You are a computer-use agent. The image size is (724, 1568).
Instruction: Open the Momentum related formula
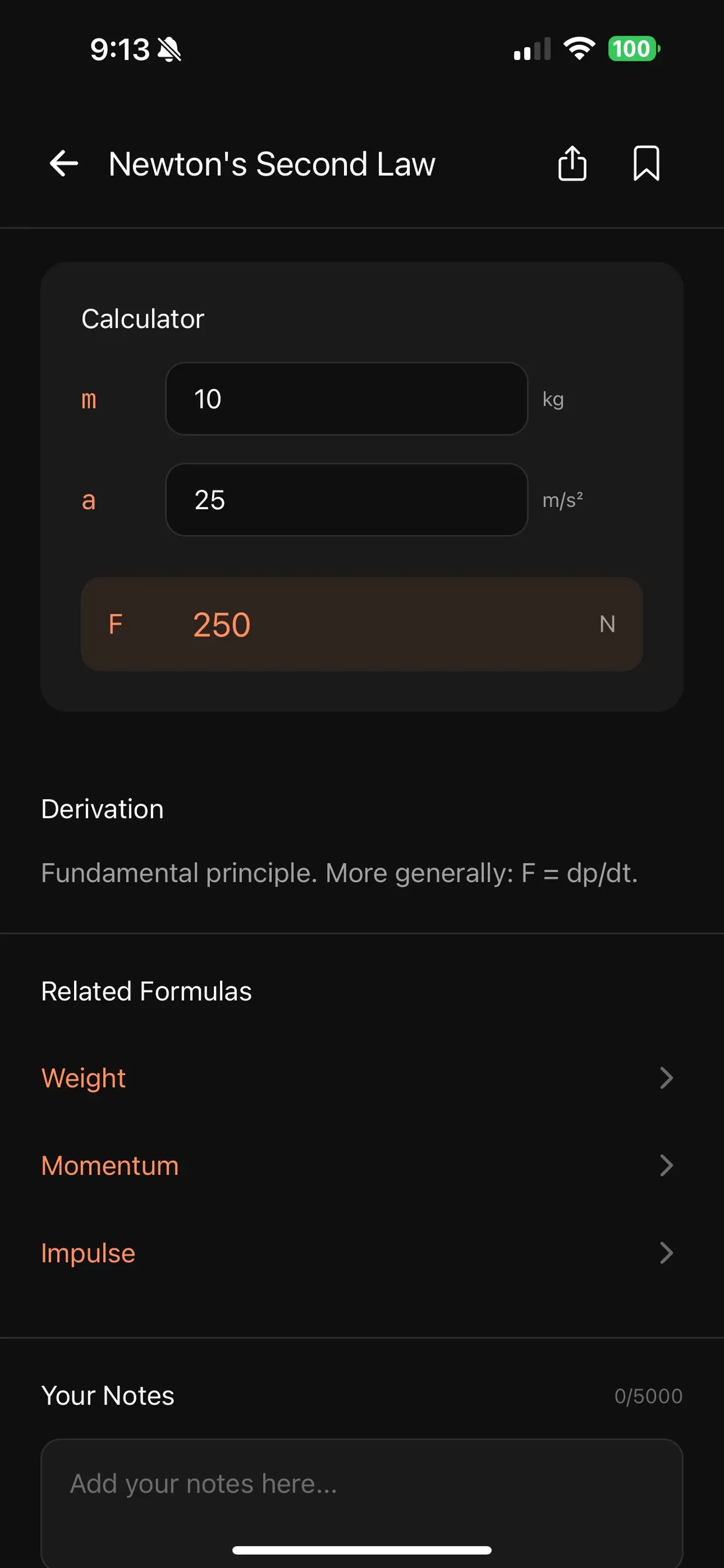tap(110, 1165)
